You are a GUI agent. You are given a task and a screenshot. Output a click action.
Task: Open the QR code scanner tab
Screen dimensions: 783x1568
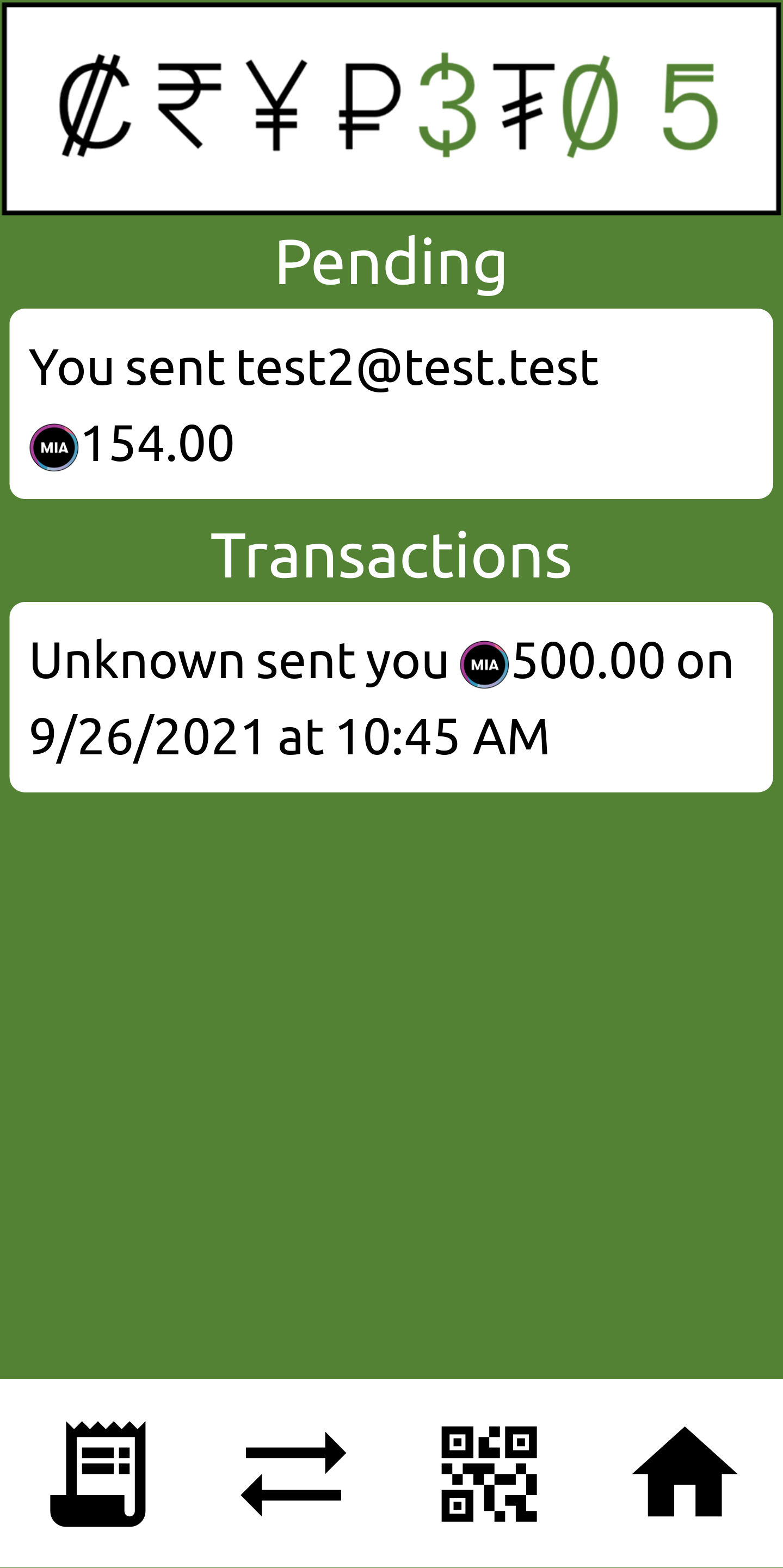click(489, 1473)
